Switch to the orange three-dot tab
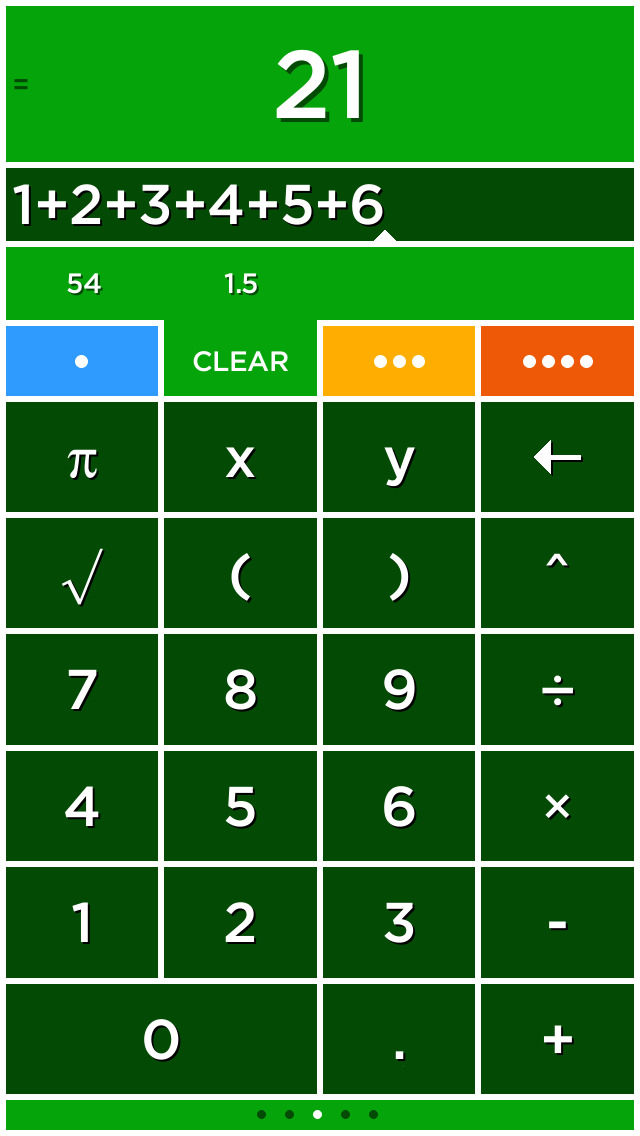 [x=399, y=361]
